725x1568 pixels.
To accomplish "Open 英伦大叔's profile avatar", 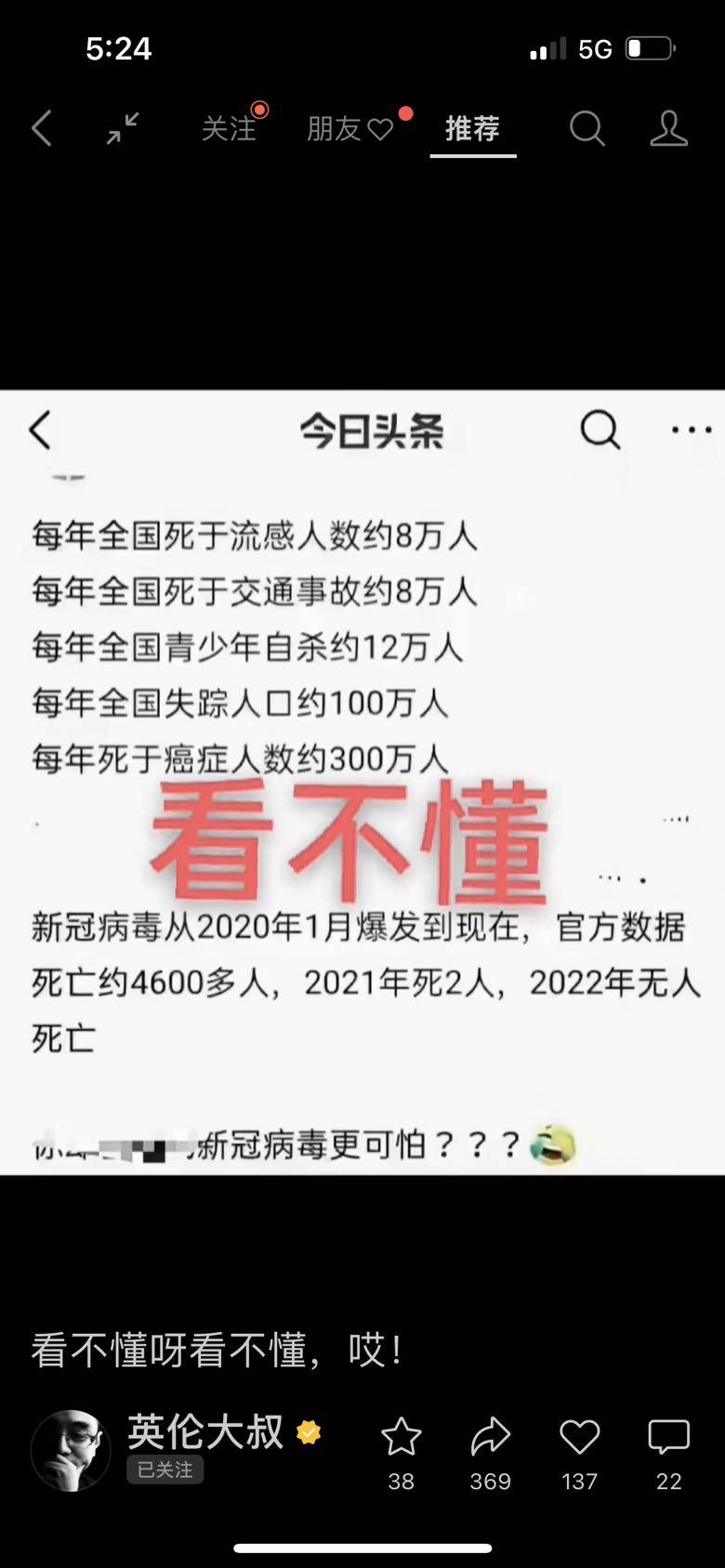I will pyautogui.click(x=71, y=1451).
